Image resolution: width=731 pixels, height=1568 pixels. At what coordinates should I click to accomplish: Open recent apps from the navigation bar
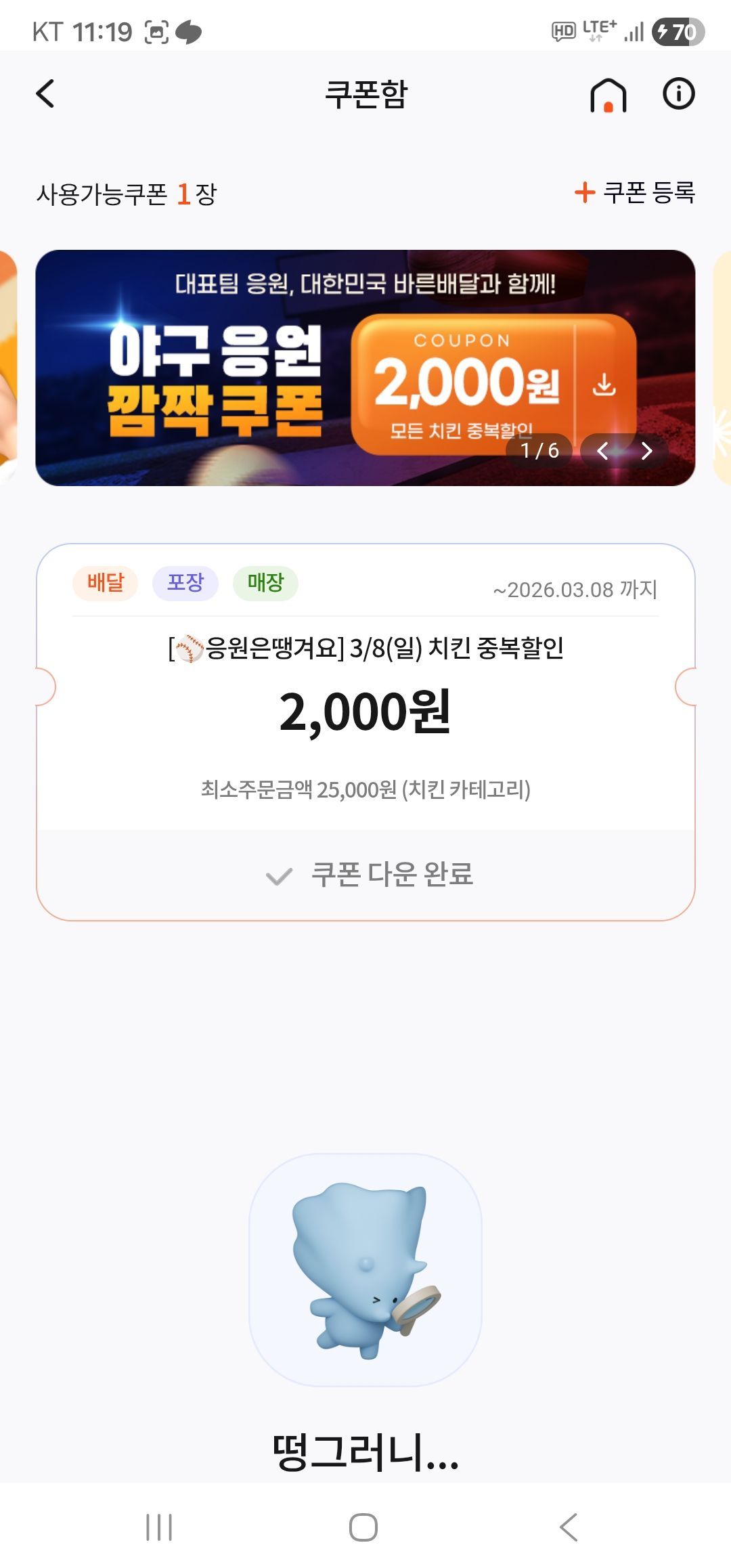[x=159, y=1527]
